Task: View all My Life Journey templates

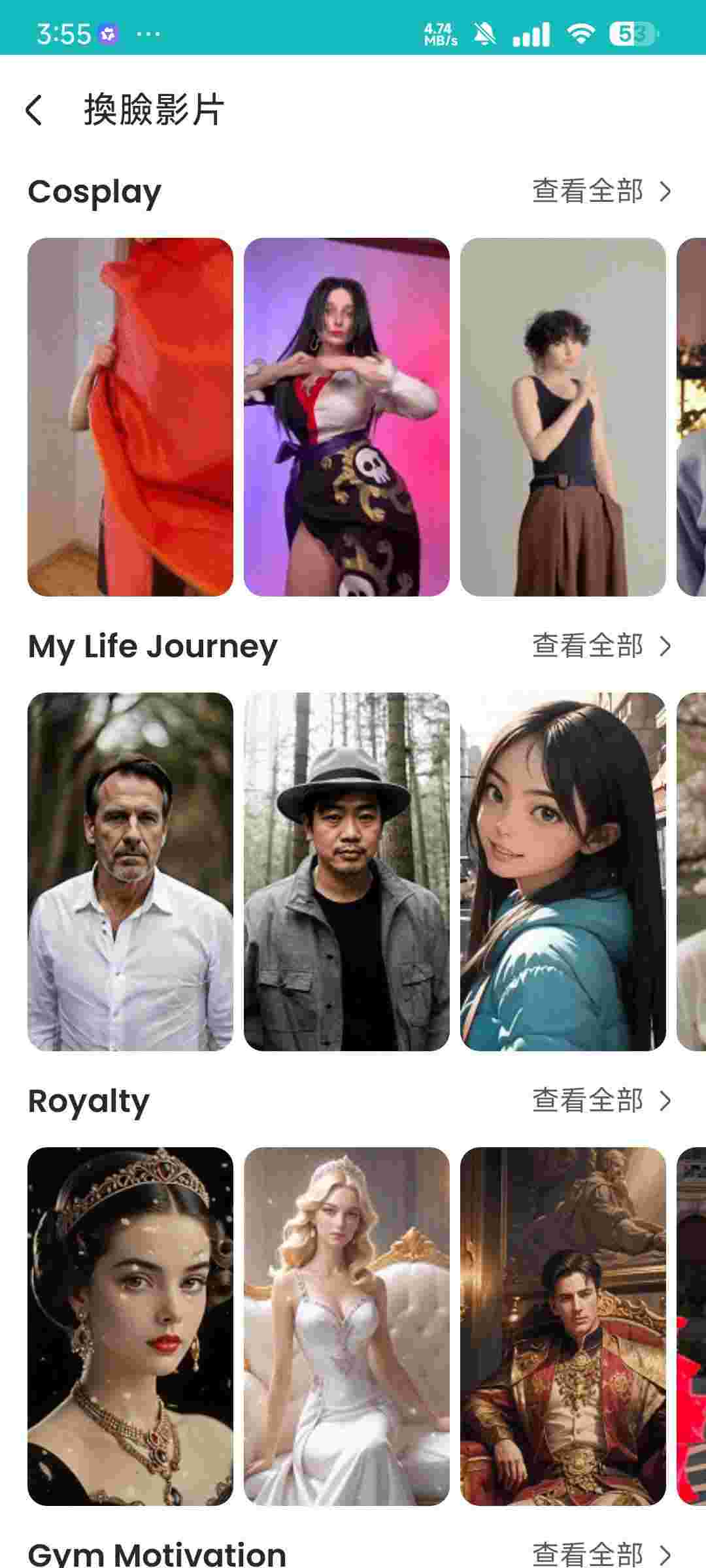Action: 601,646
